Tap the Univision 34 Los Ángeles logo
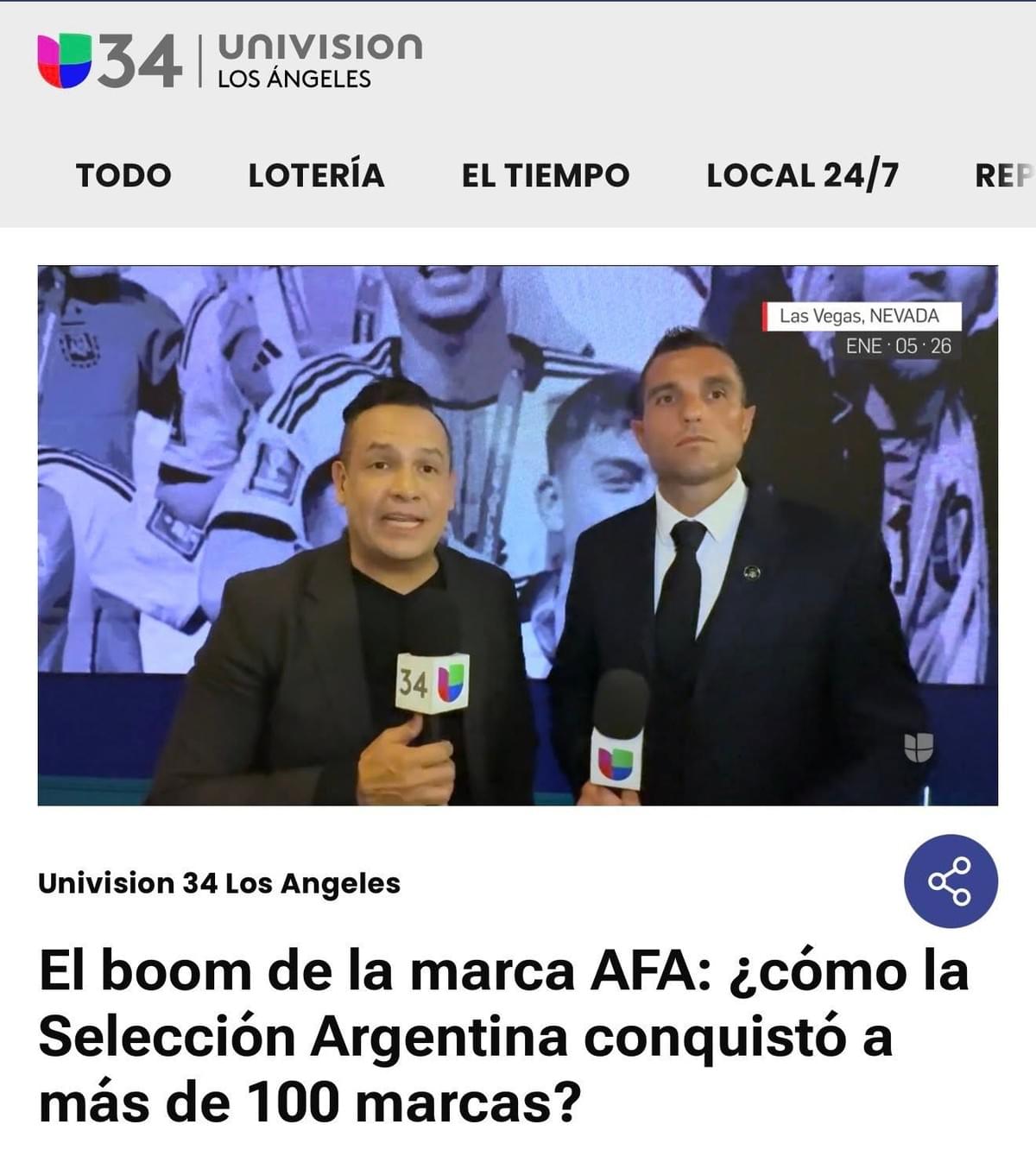The height and width of the screenshot is (1156, 1036). click(x=230, y=60)
